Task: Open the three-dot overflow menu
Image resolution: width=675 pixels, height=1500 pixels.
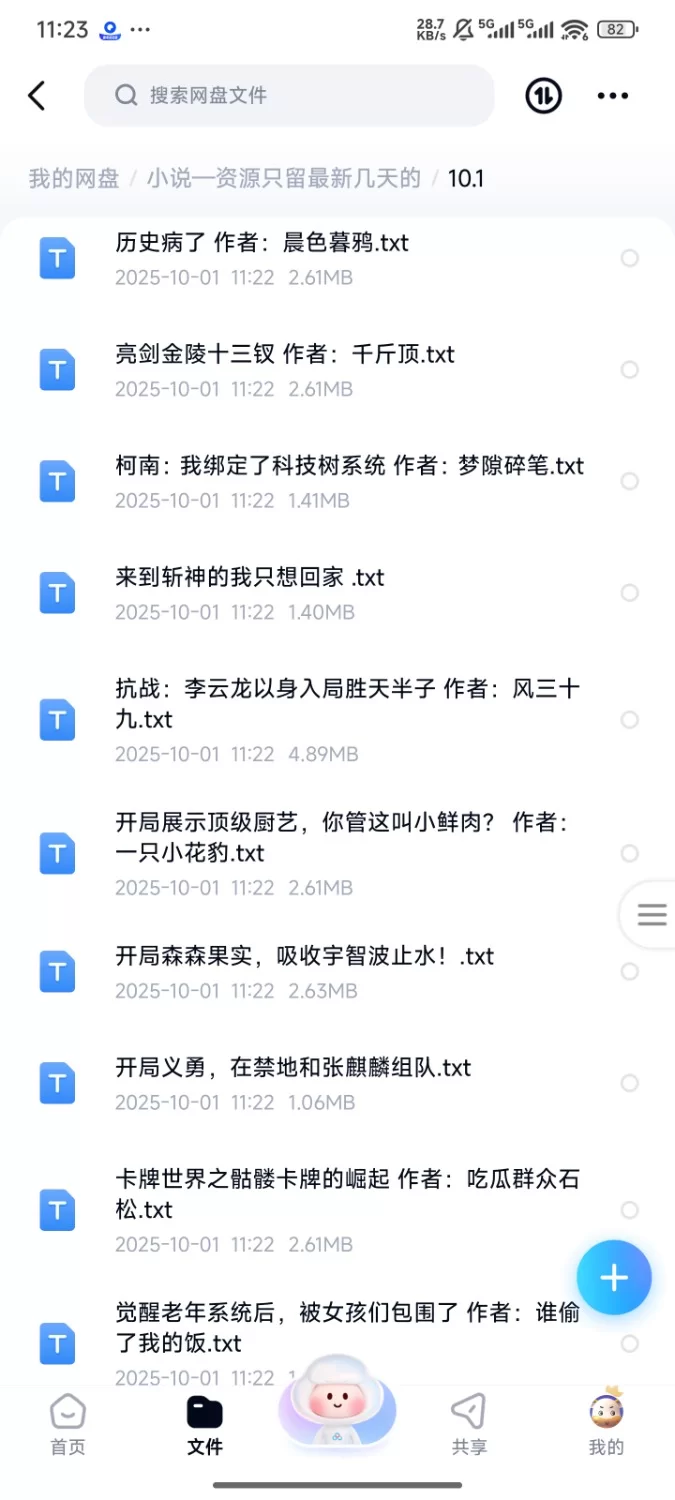Action: coord(612,96)
